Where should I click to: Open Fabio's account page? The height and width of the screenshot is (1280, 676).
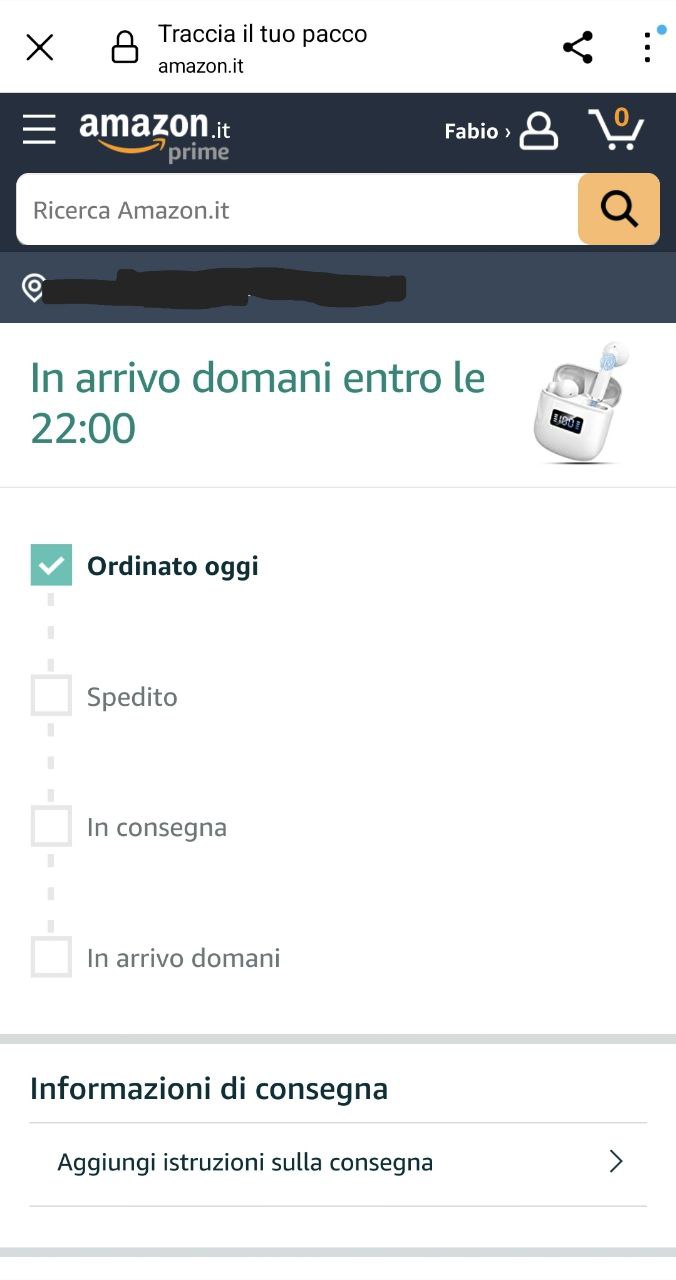click(x=501, y=131)
